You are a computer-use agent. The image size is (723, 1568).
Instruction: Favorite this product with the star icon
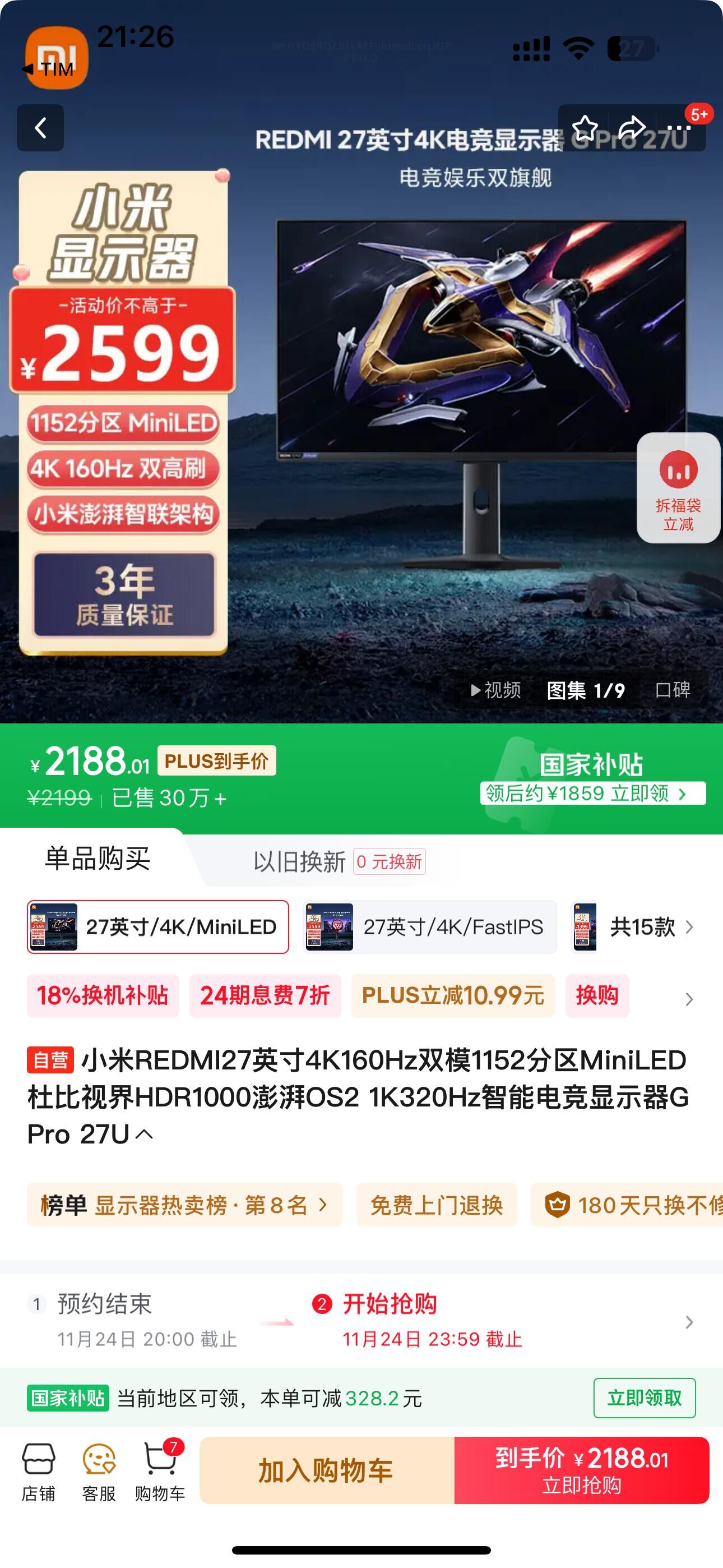[585, 128]
